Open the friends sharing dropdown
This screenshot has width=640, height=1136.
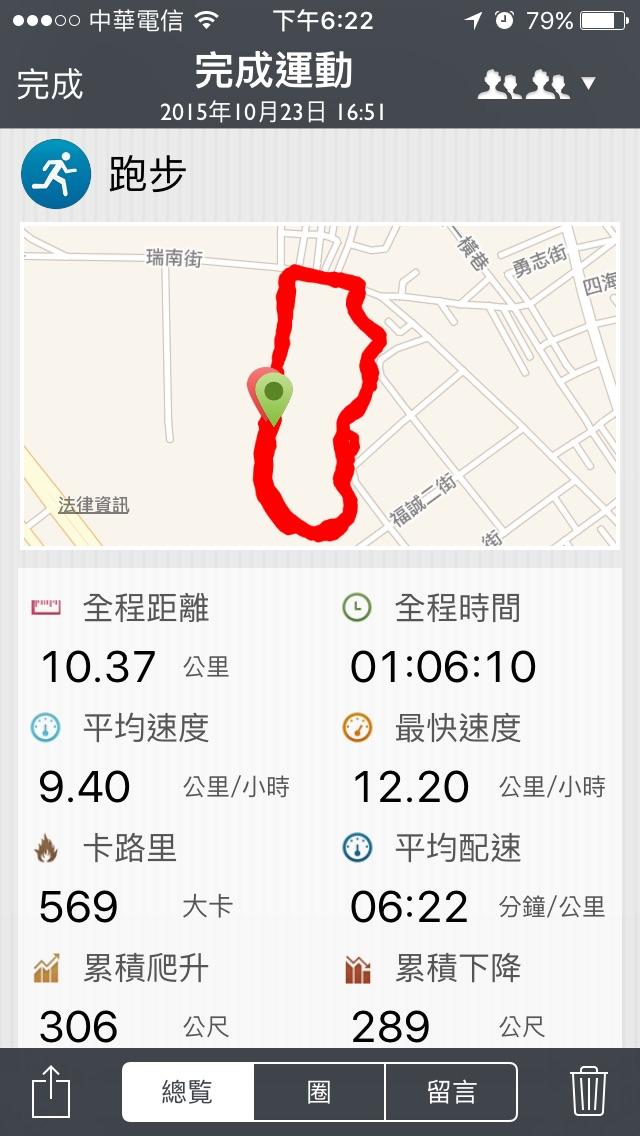pyautogui.click(x=536, y=85)
